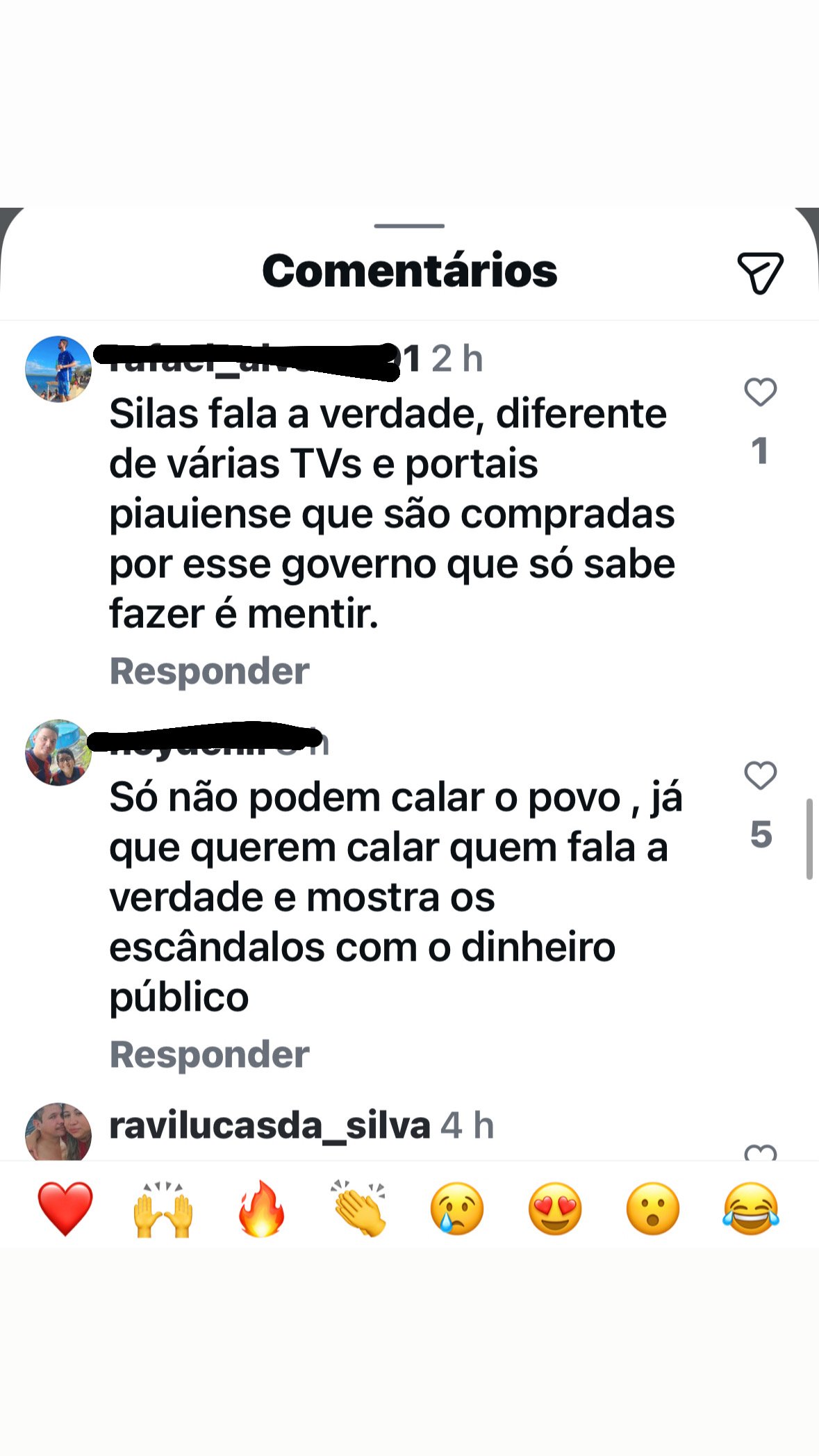React with the laughing tears emoji
Screen dimensions: 819x1456
click(751, 1209)
